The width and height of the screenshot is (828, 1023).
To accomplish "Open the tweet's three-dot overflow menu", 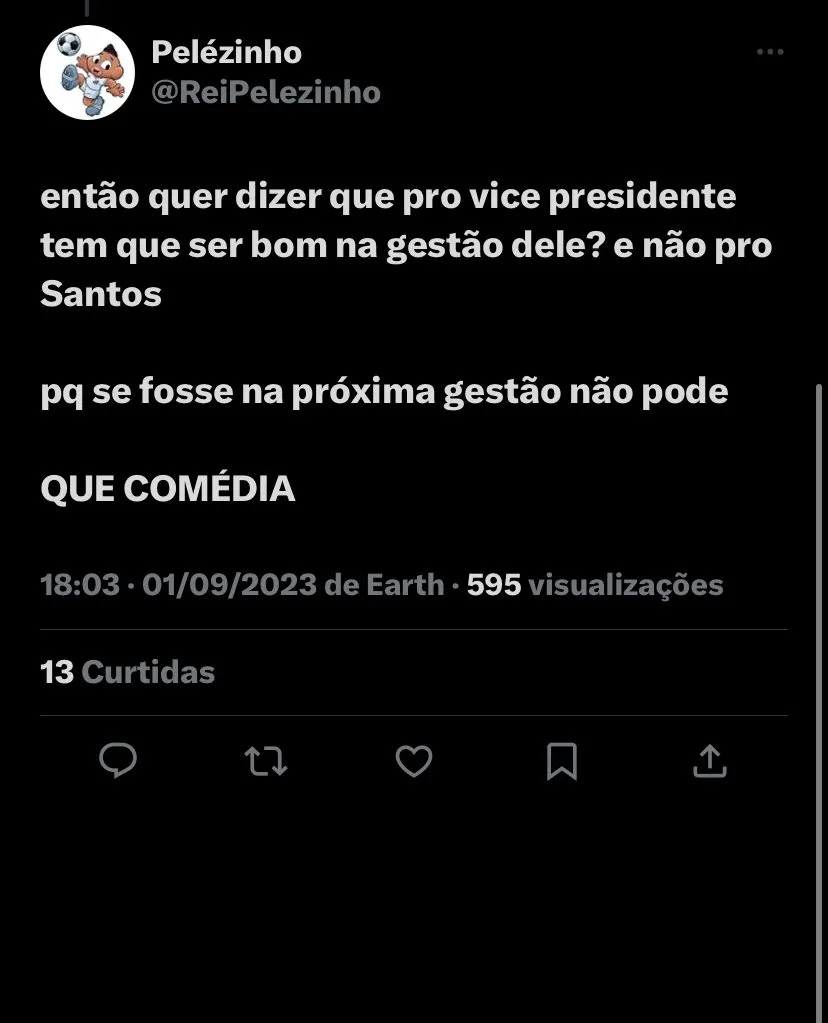I will [x=769, y=52].
